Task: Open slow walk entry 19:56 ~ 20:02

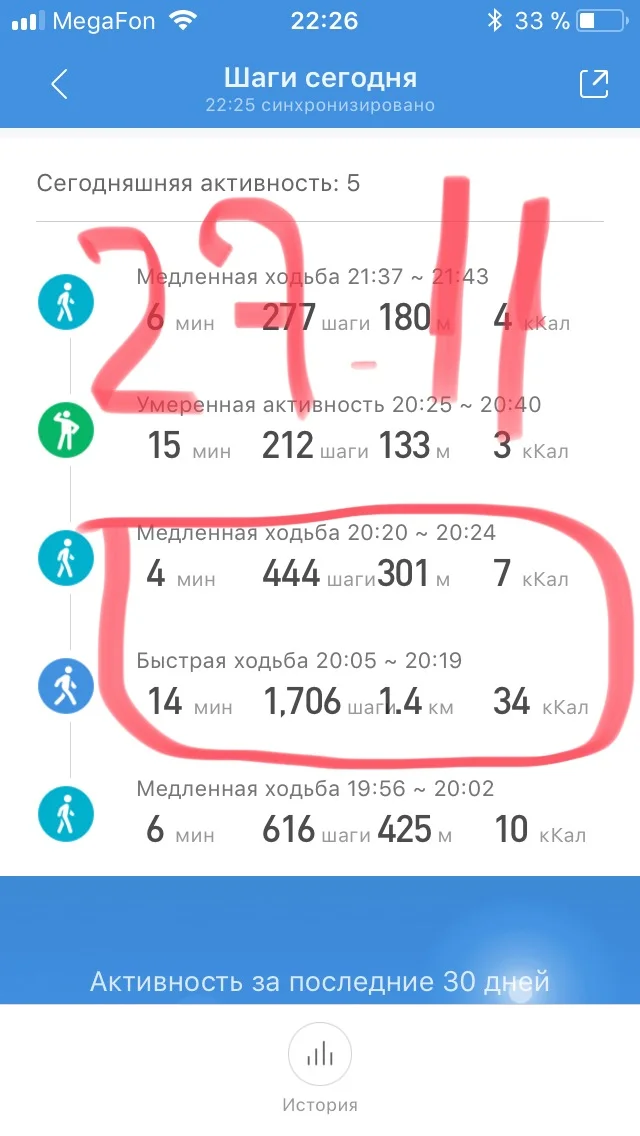Action: coord(320,812)
